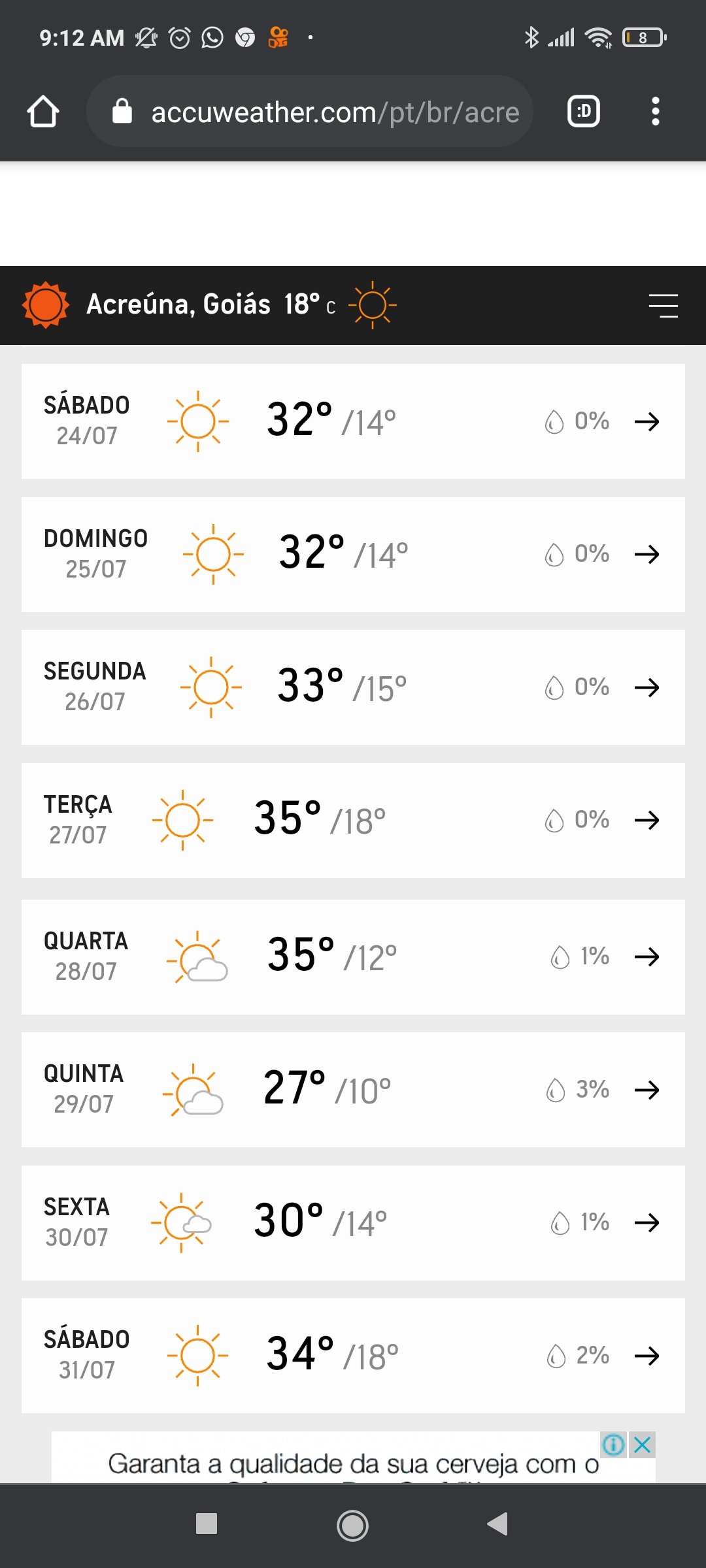Go back with the system back button
Screen dimensions: 706x1568
498,1524
